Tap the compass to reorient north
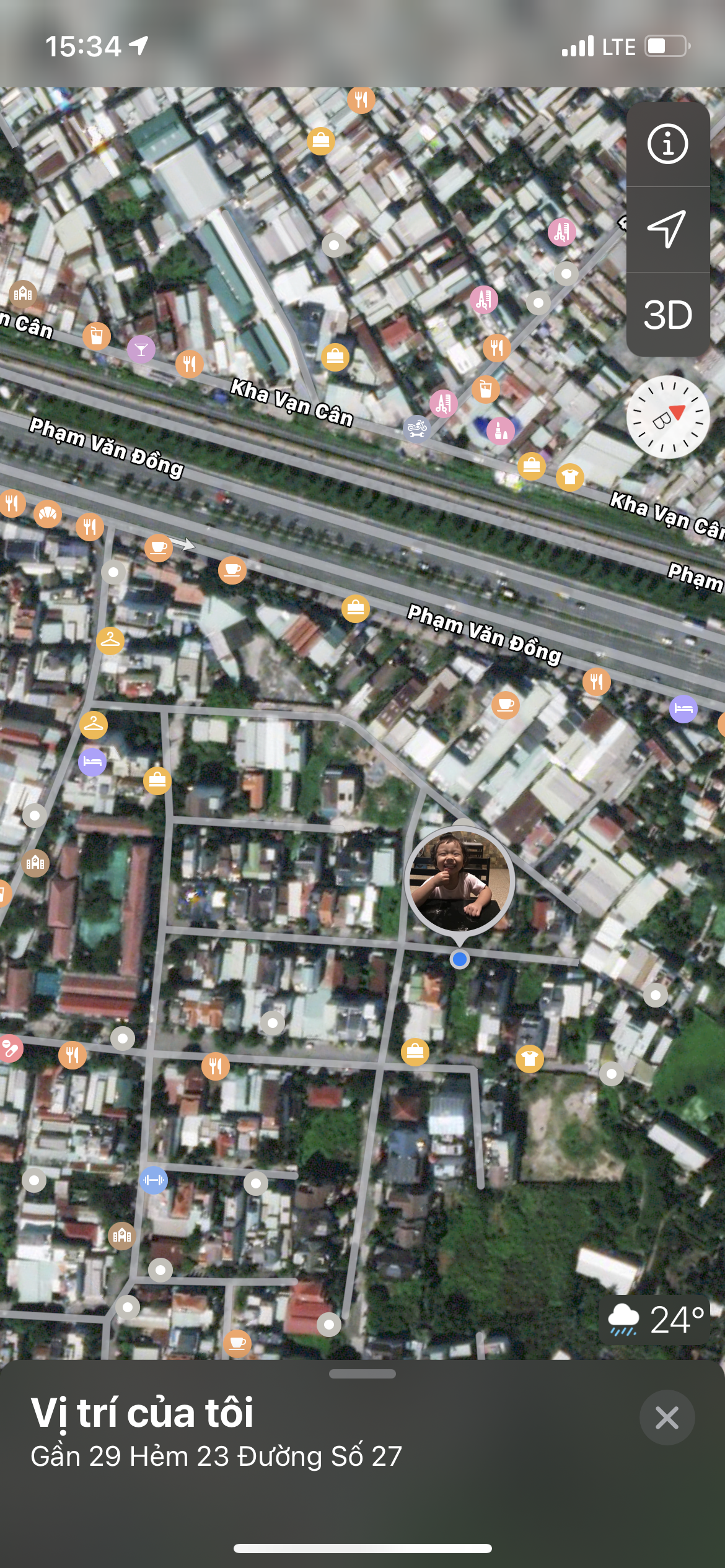725x1568 pixels. pos(668,417)
